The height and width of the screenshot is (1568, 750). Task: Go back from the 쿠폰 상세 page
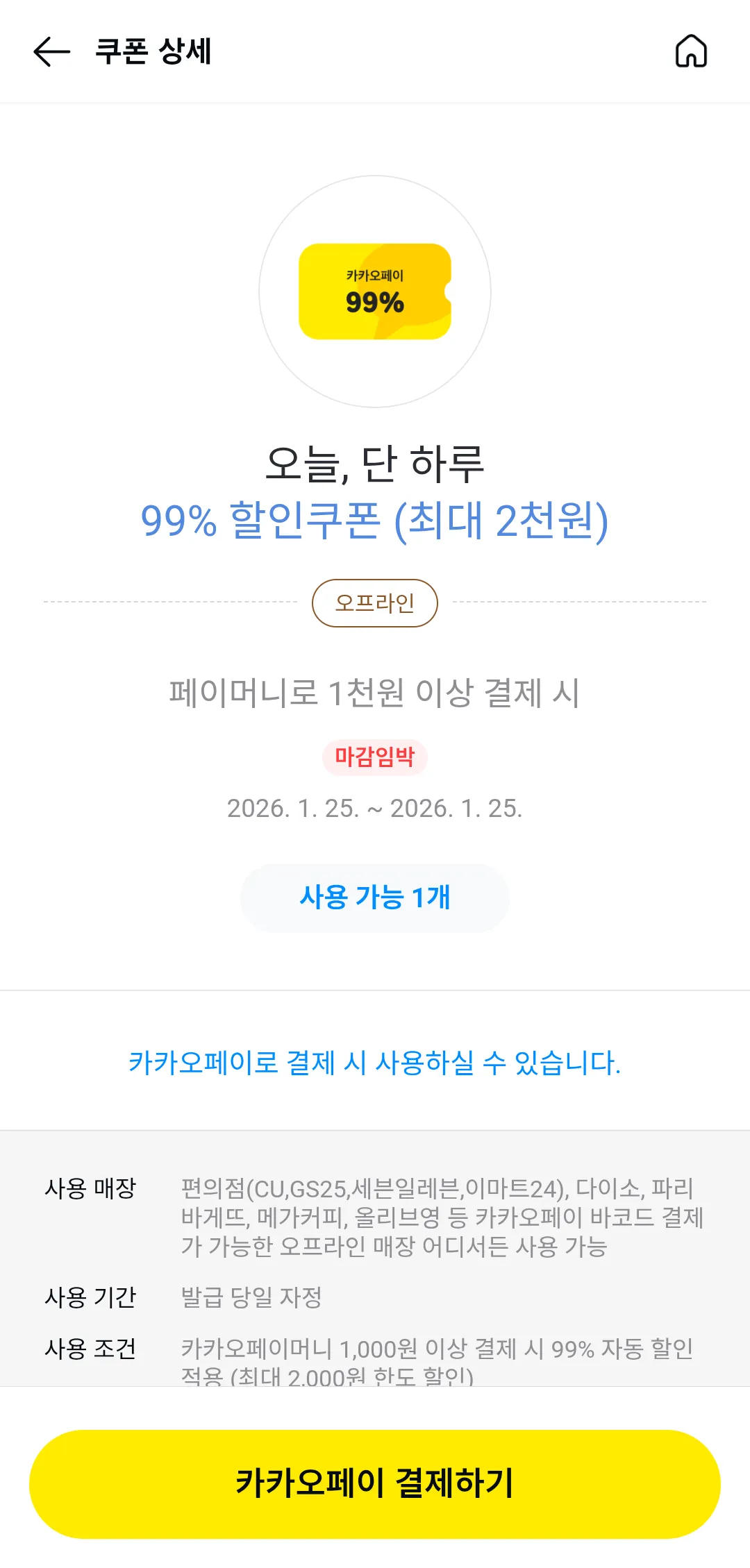point(52,52)
